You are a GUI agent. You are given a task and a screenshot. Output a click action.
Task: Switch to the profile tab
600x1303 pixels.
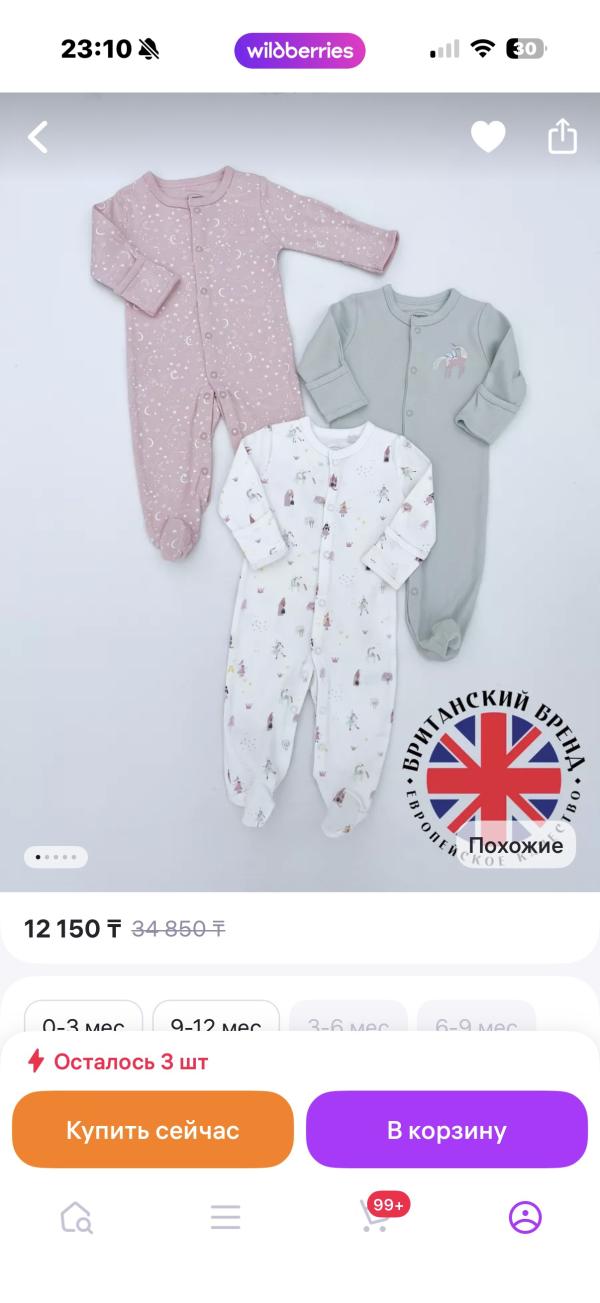[525, 1217]
